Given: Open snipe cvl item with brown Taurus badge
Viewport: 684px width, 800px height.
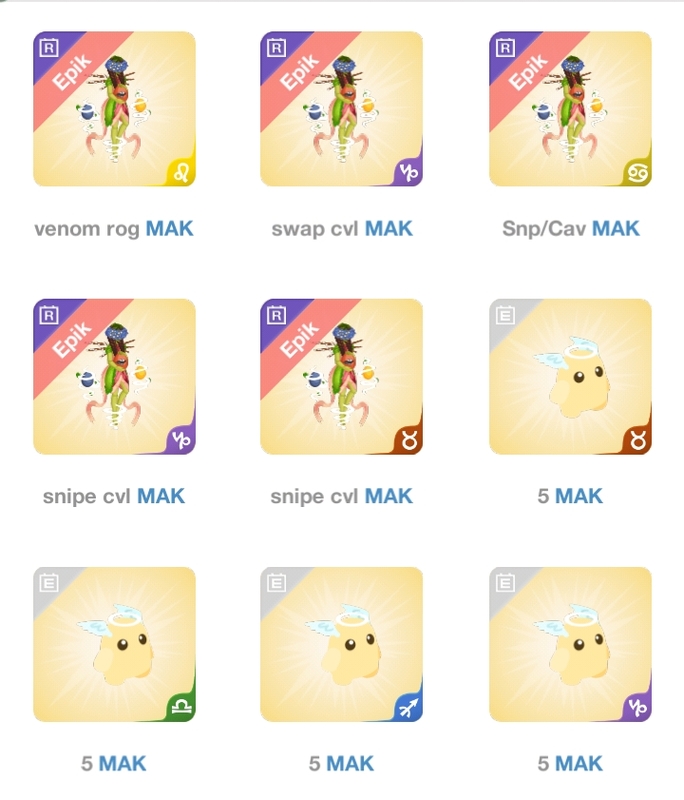Looking at the screenshot, I should click(x=341, y=377).
